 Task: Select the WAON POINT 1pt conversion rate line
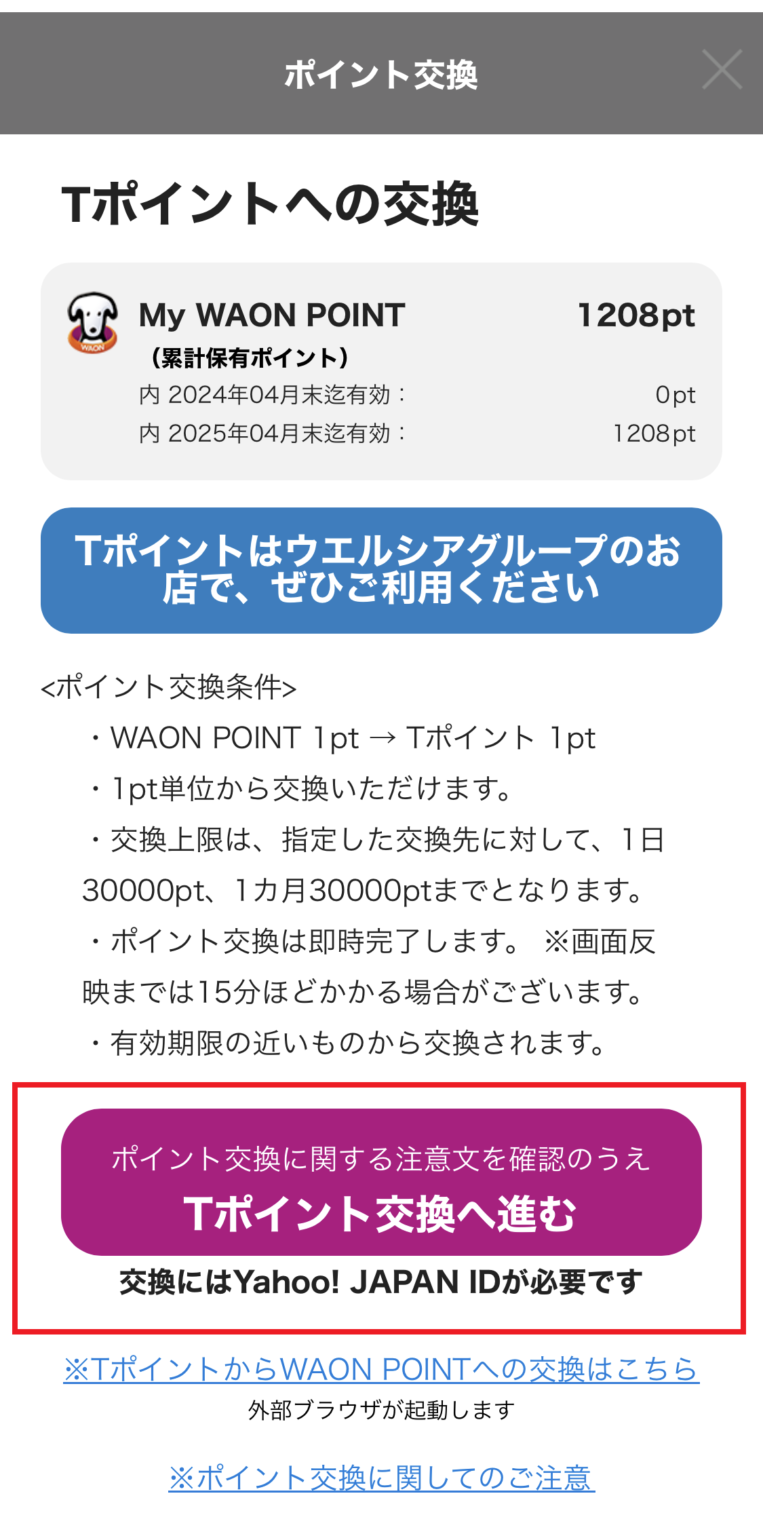354,738
